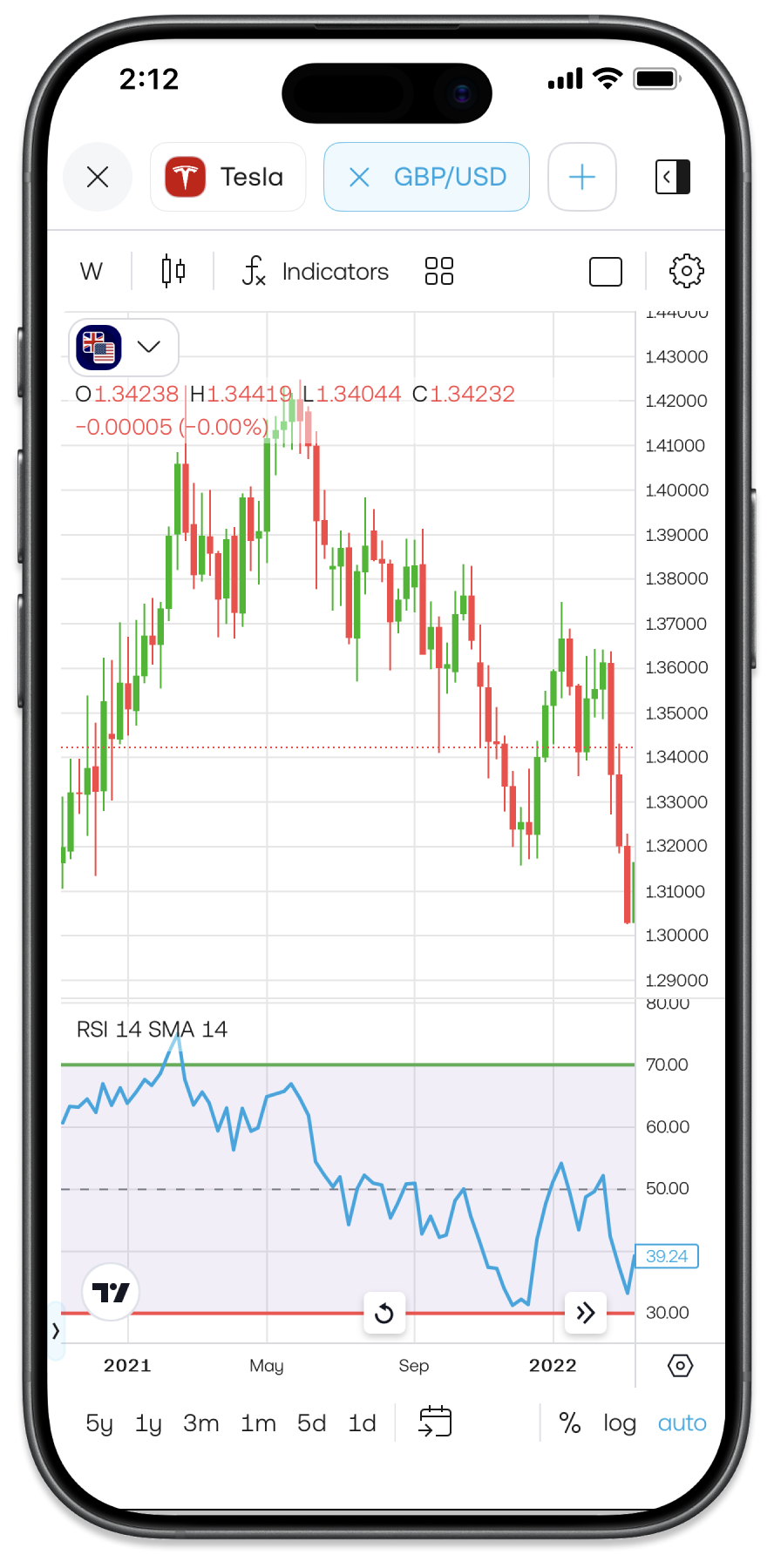Open chart settings with the gear icon
774x1568 pixels.
[x=686, y=271]
